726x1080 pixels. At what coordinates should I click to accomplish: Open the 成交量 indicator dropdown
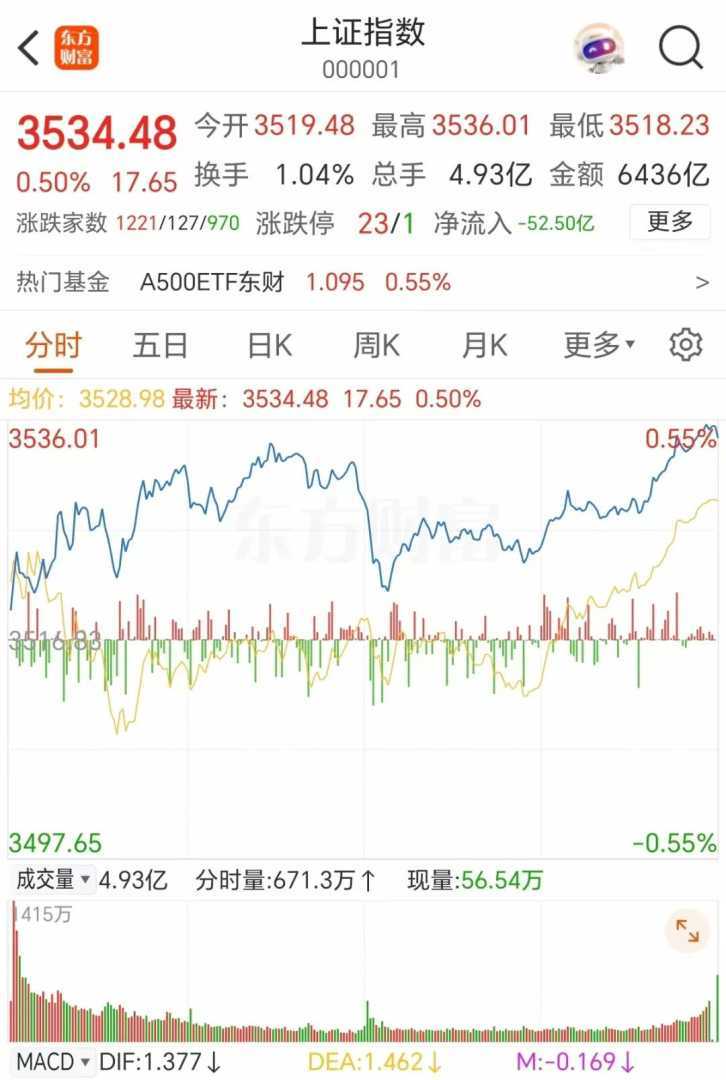53,881
